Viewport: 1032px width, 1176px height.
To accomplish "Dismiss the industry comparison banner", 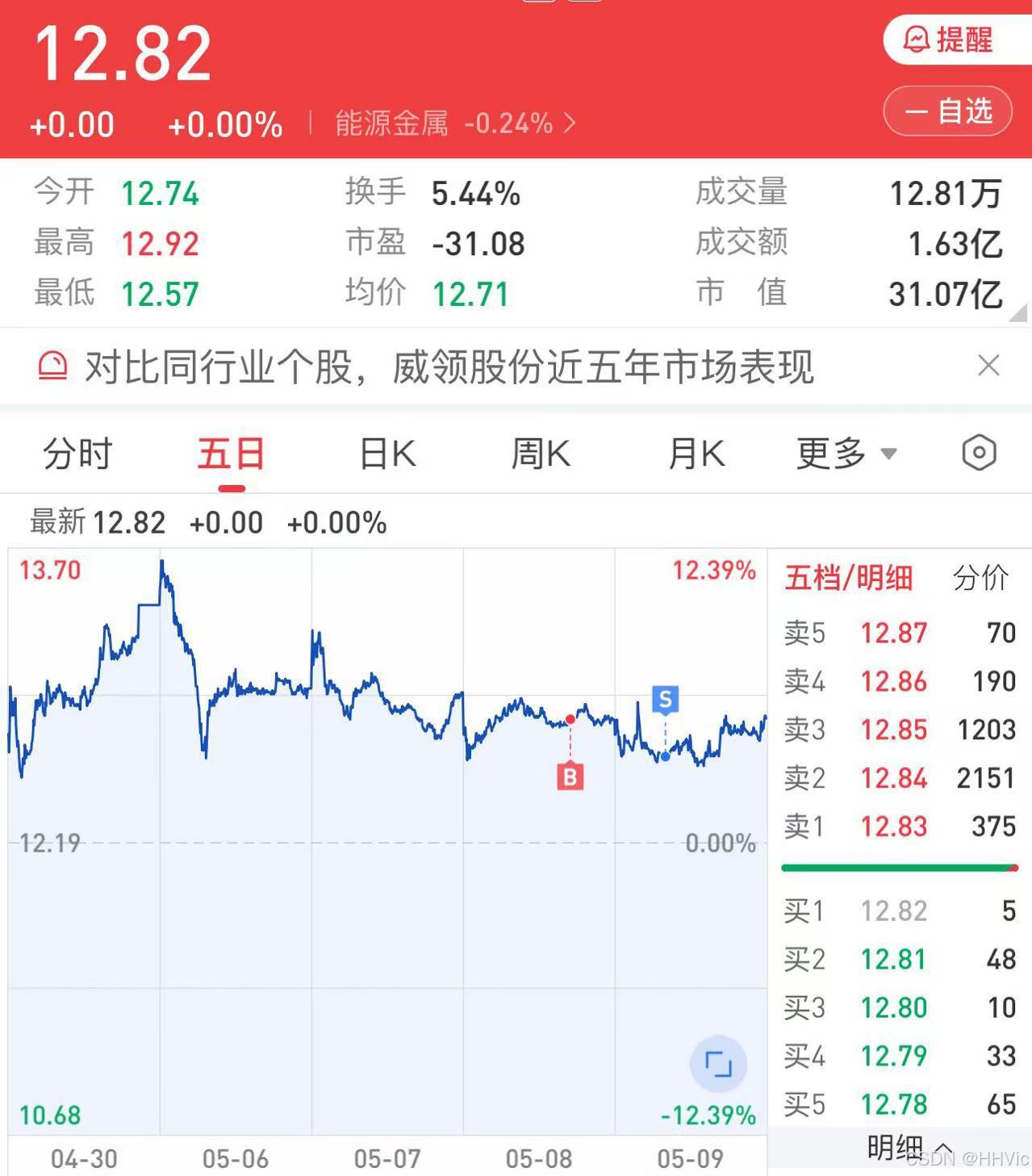I will (988, 366).
